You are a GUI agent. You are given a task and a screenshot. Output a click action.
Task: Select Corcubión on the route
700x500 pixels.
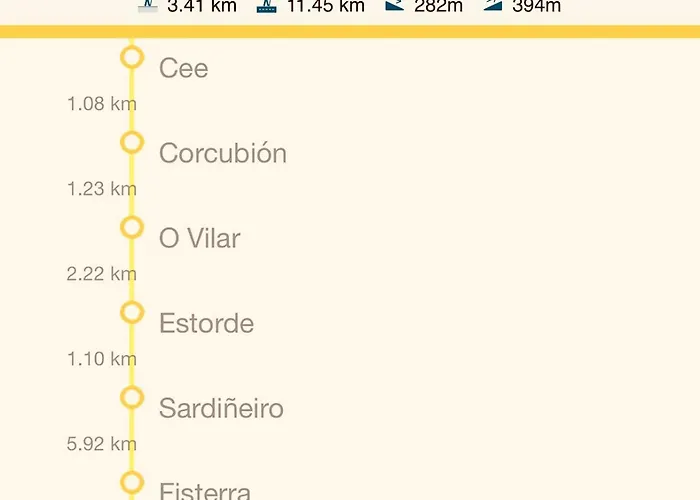[x=222, y=153]
